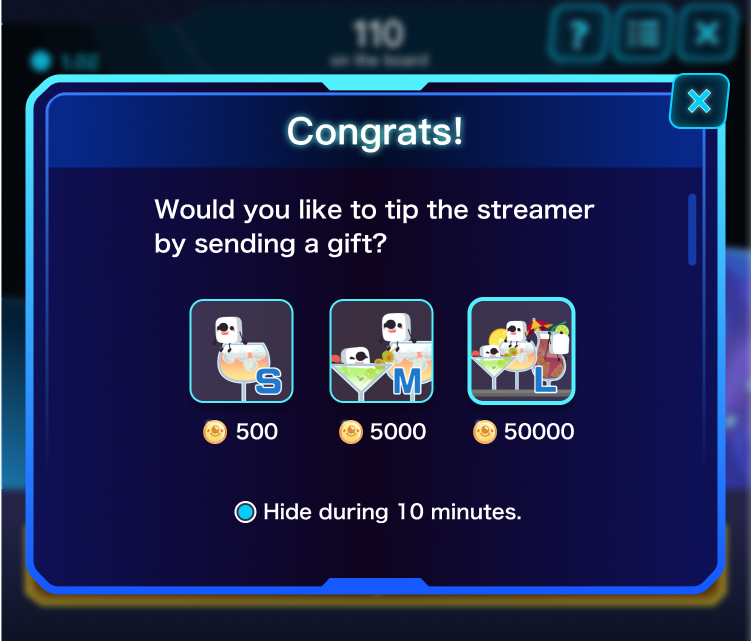
Task: Select the large 50000-coin gift
Action: click(521, 351)
